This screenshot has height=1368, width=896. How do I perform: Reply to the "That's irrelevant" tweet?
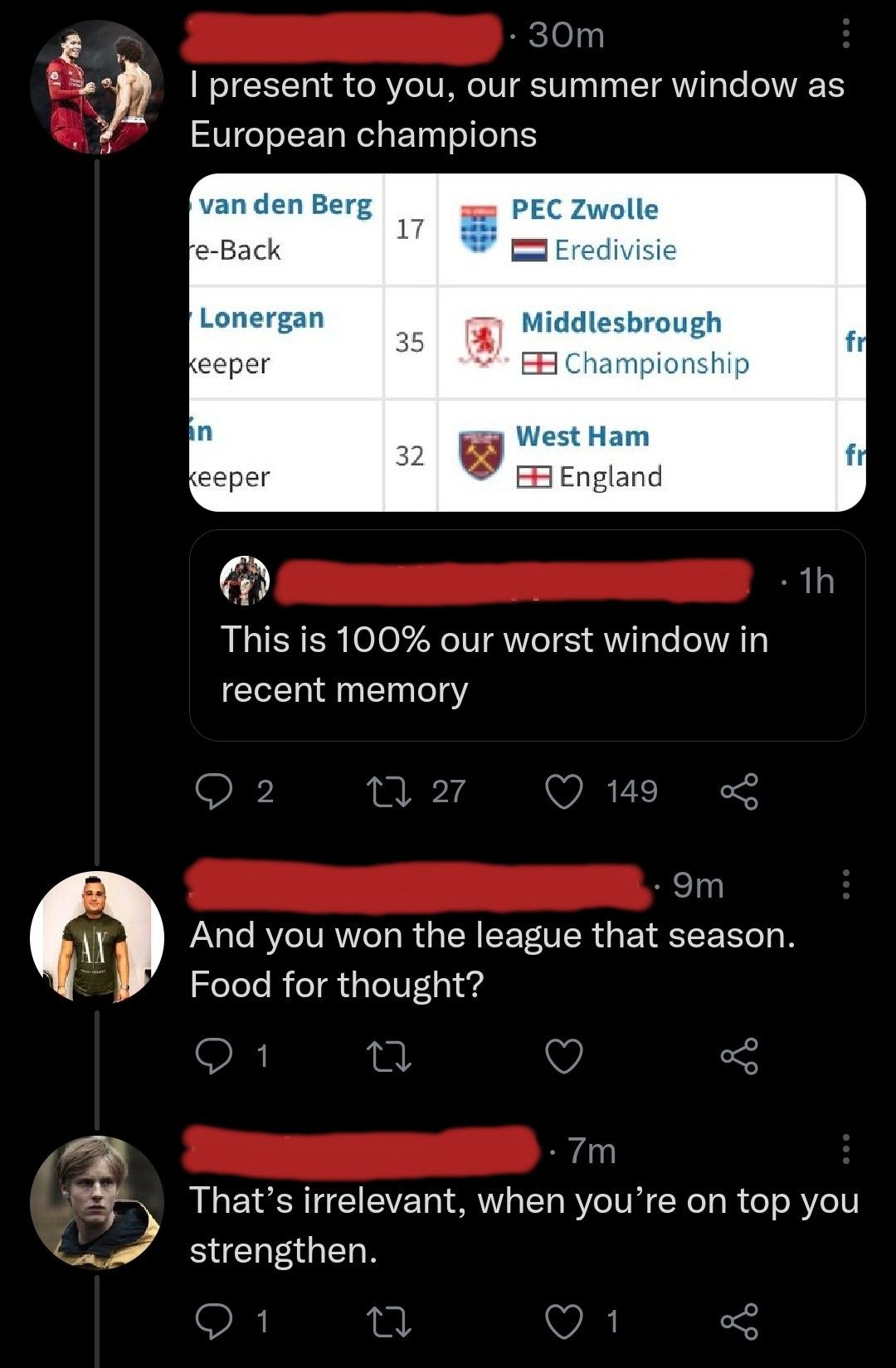[213, 1322]
